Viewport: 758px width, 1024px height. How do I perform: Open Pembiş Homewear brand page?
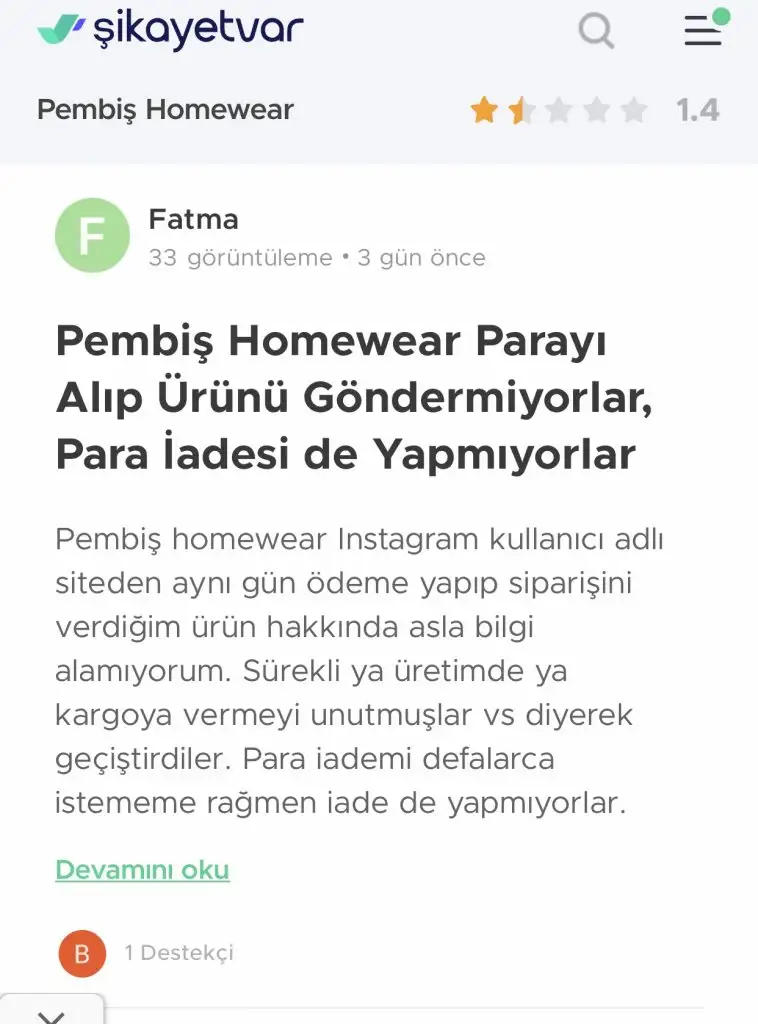click(x=165, y=110)
